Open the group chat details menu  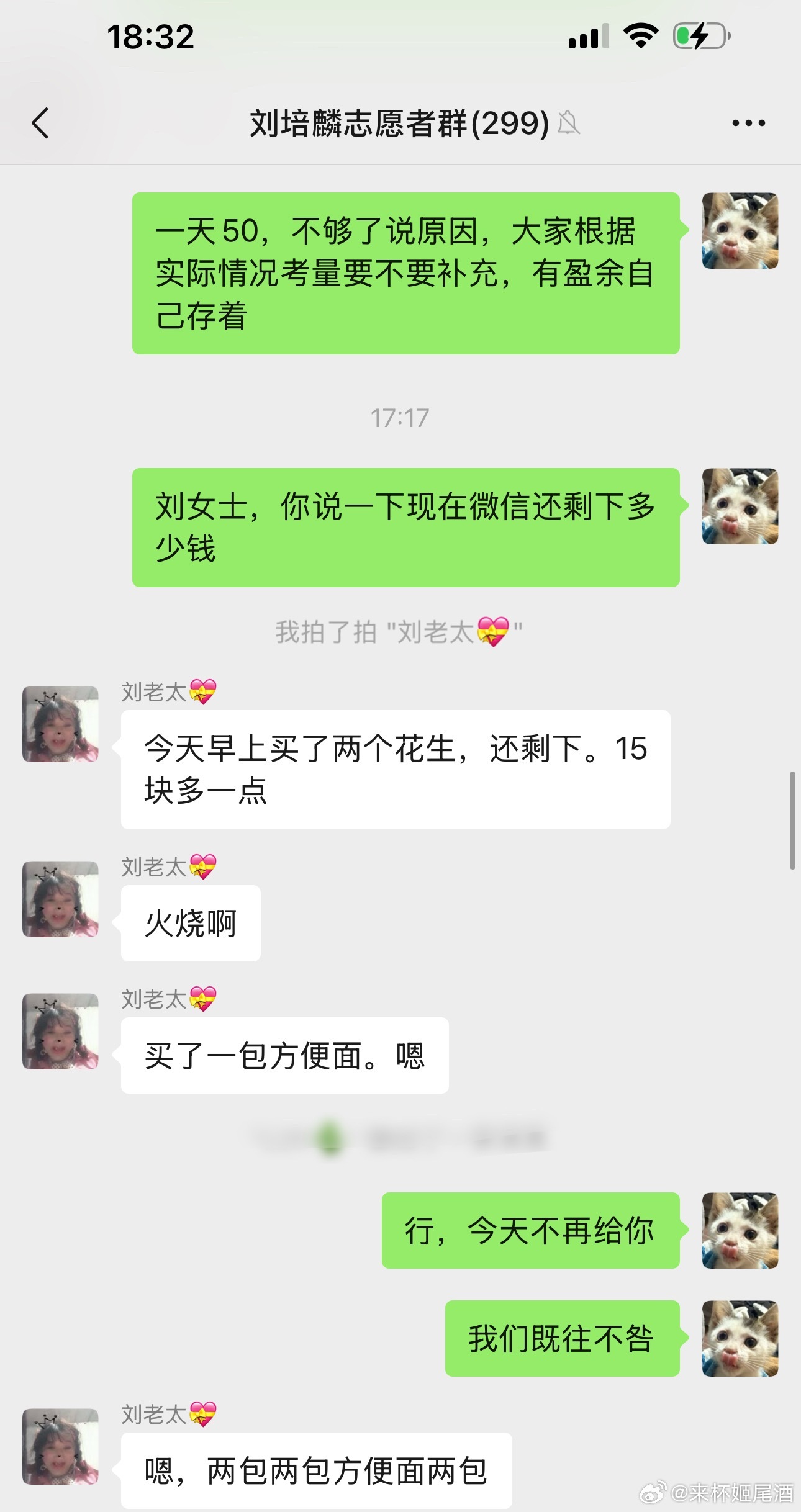point(748,123)
